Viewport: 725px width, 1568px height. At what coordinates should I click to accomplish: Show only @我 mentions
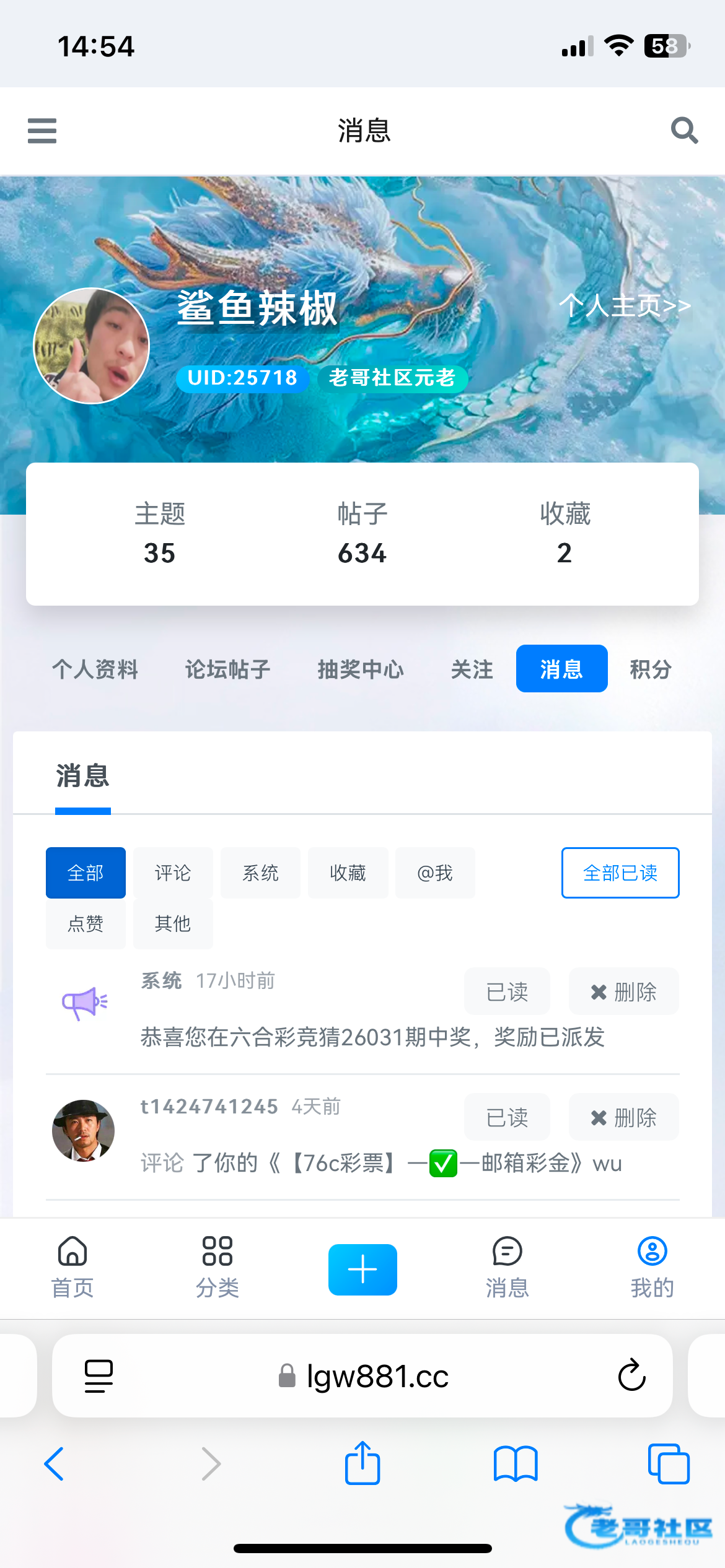pos(435,873)
